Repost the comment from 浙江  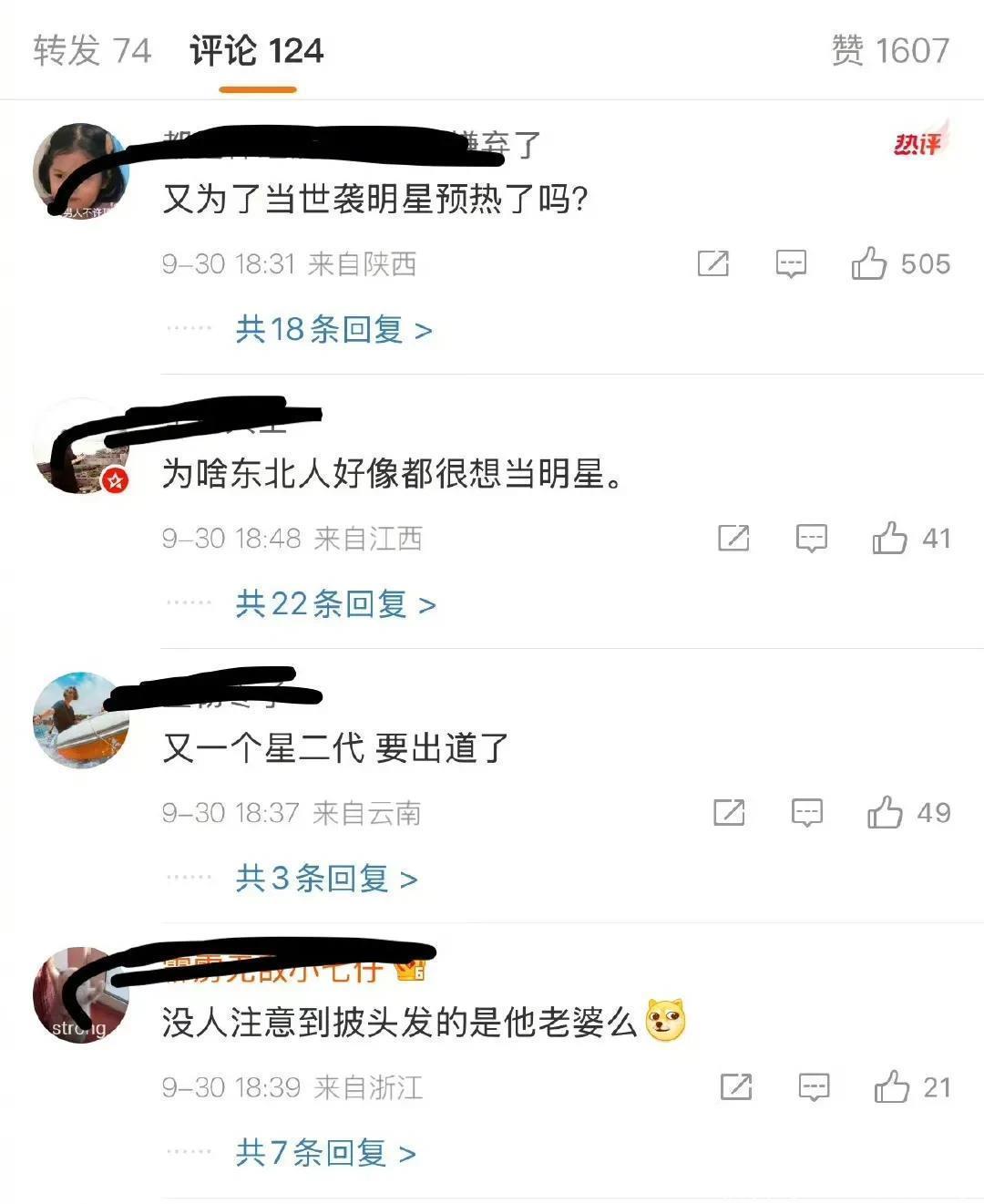pos(736,1086)
